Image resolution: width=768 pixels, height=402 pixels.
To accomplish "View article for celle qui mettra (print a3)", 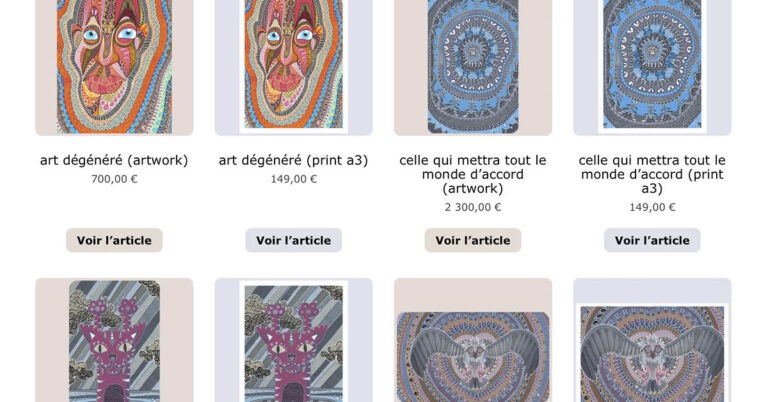I will 652,240.
